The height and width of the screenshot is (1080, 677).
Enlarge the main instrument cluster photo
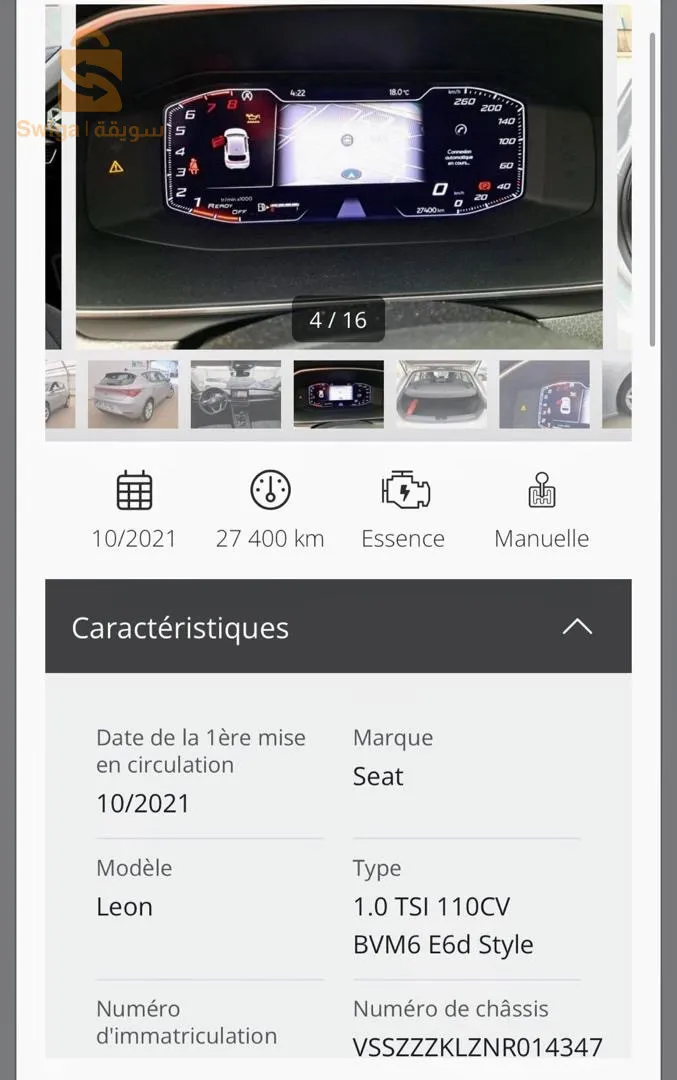(338, 160)
